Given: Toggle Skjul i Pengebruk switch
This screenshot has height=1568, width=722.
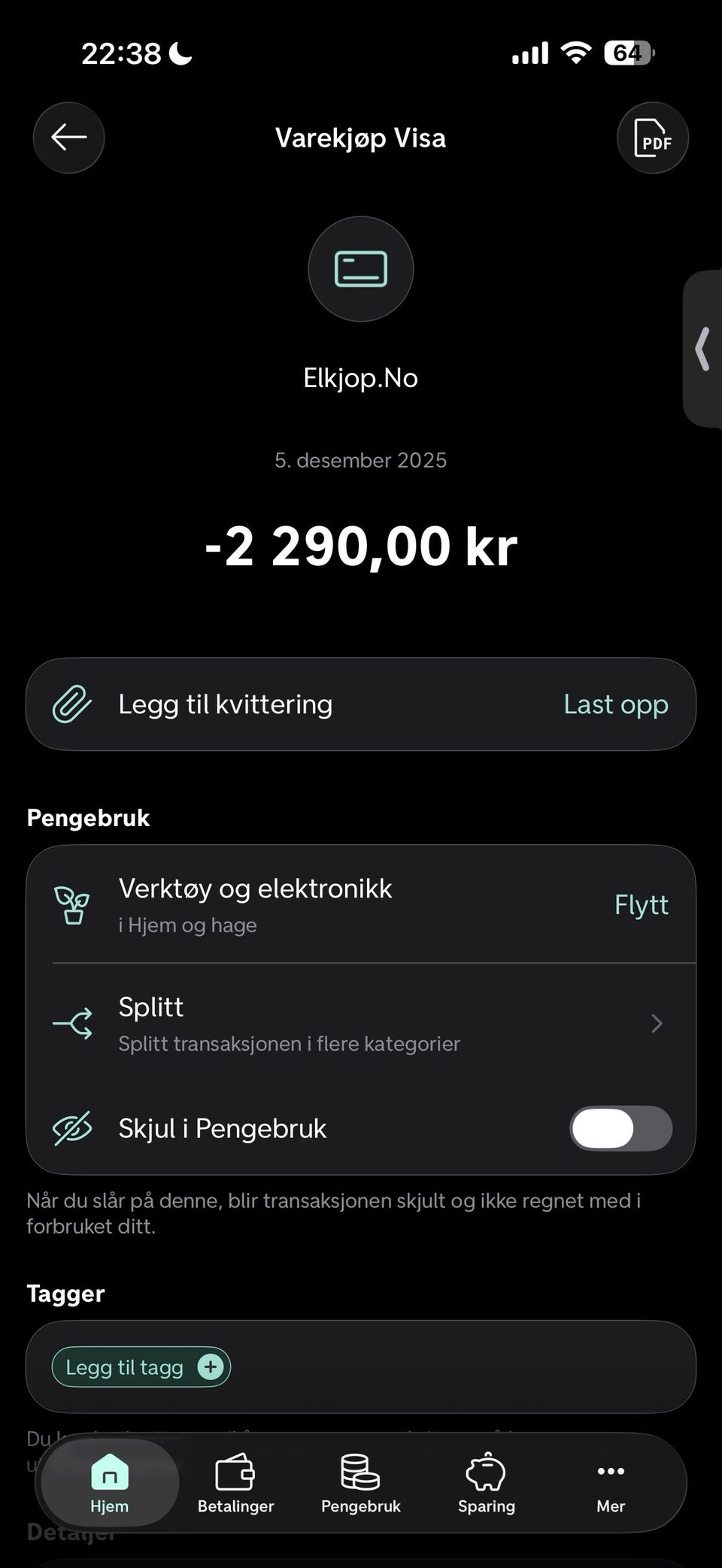Looking at the screenshot, I should click(620, 1128).
